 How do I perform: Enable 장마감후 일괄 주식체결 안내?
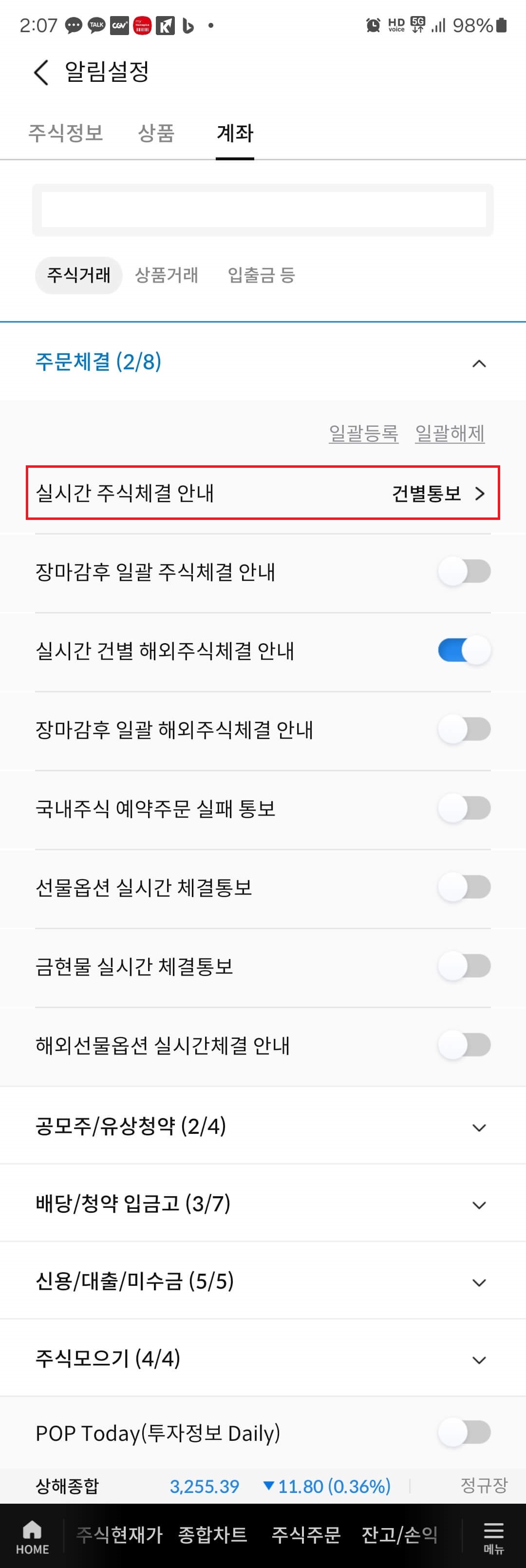[464, 572]
